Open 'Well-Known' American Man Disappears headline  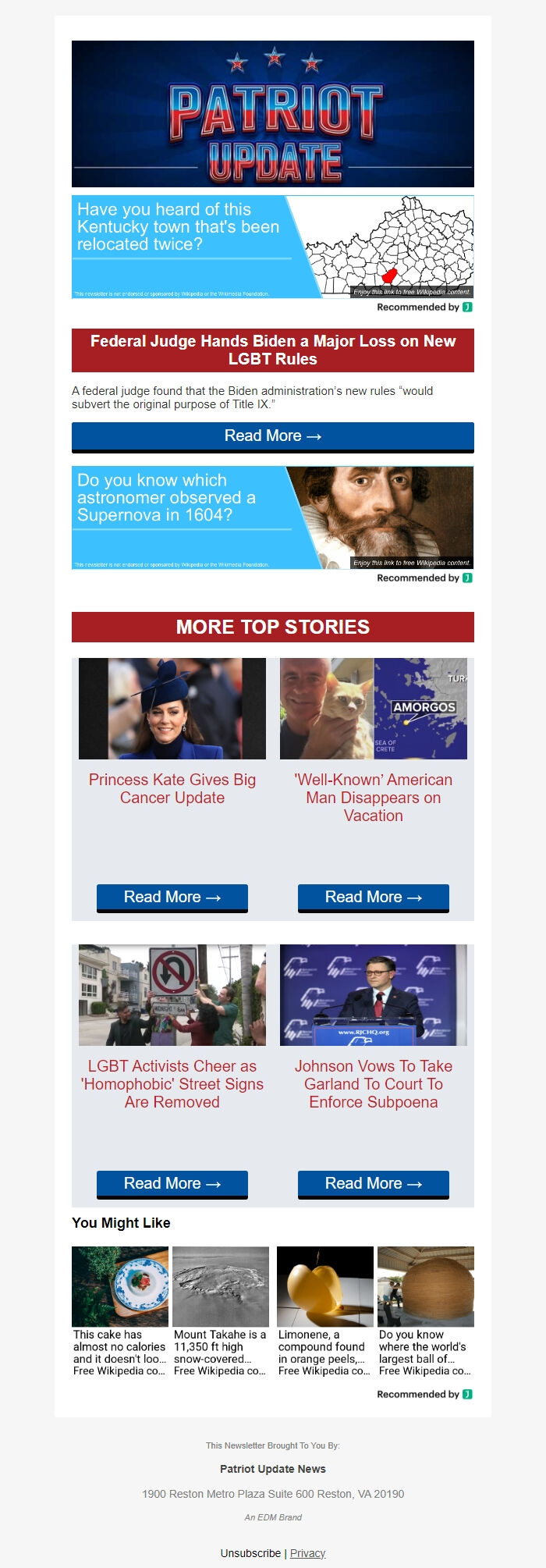(374, 797)
